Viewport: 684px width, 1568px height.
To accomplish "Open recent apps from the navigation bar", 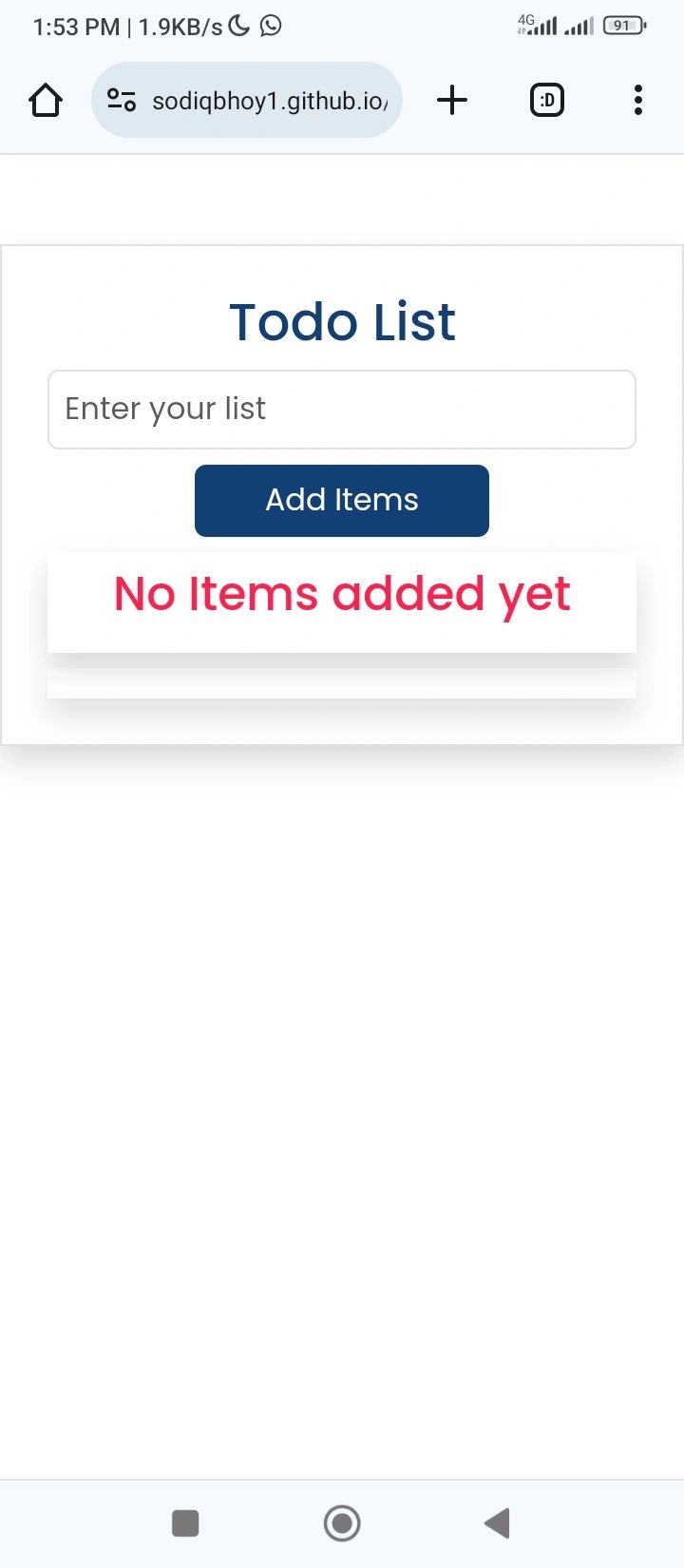I will click(185, 1523).
